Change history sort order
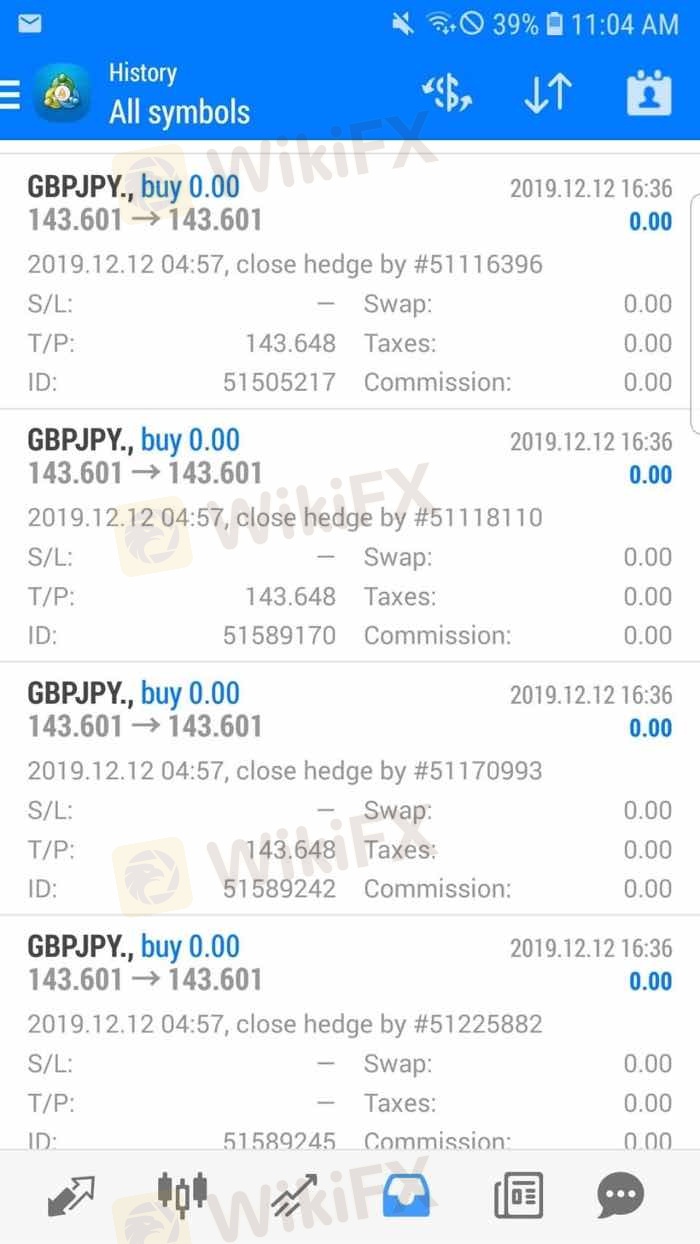 click(547, 94)
